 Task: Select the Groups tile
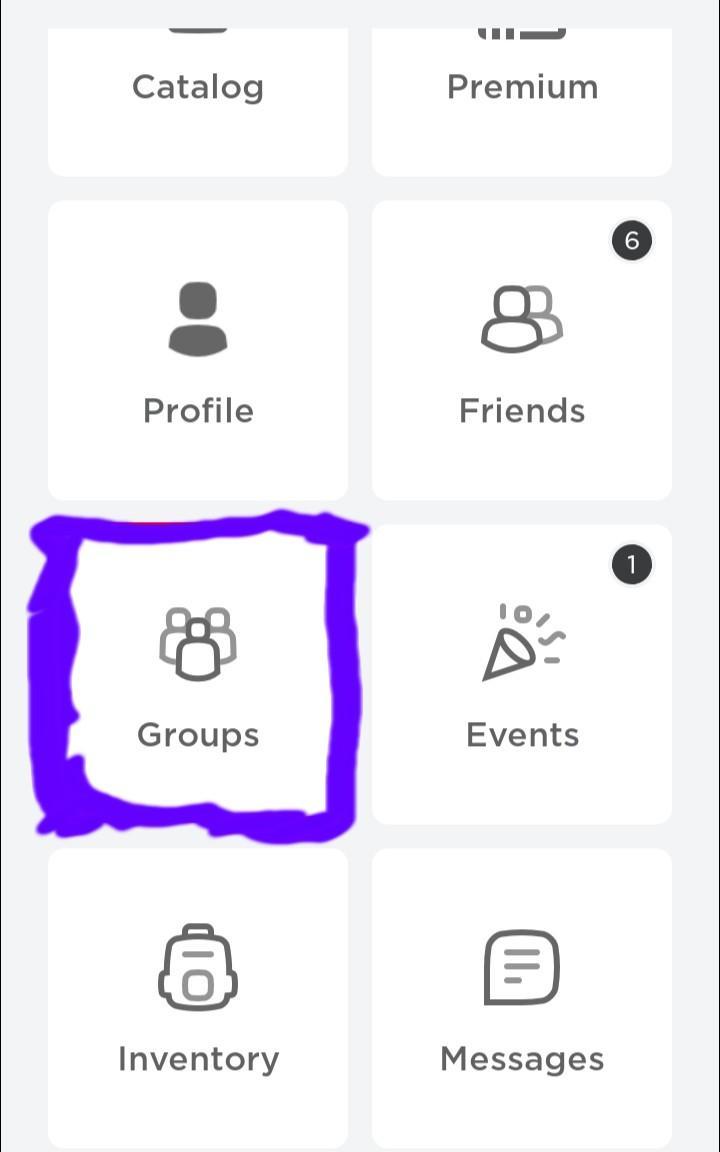coord(198,674)
